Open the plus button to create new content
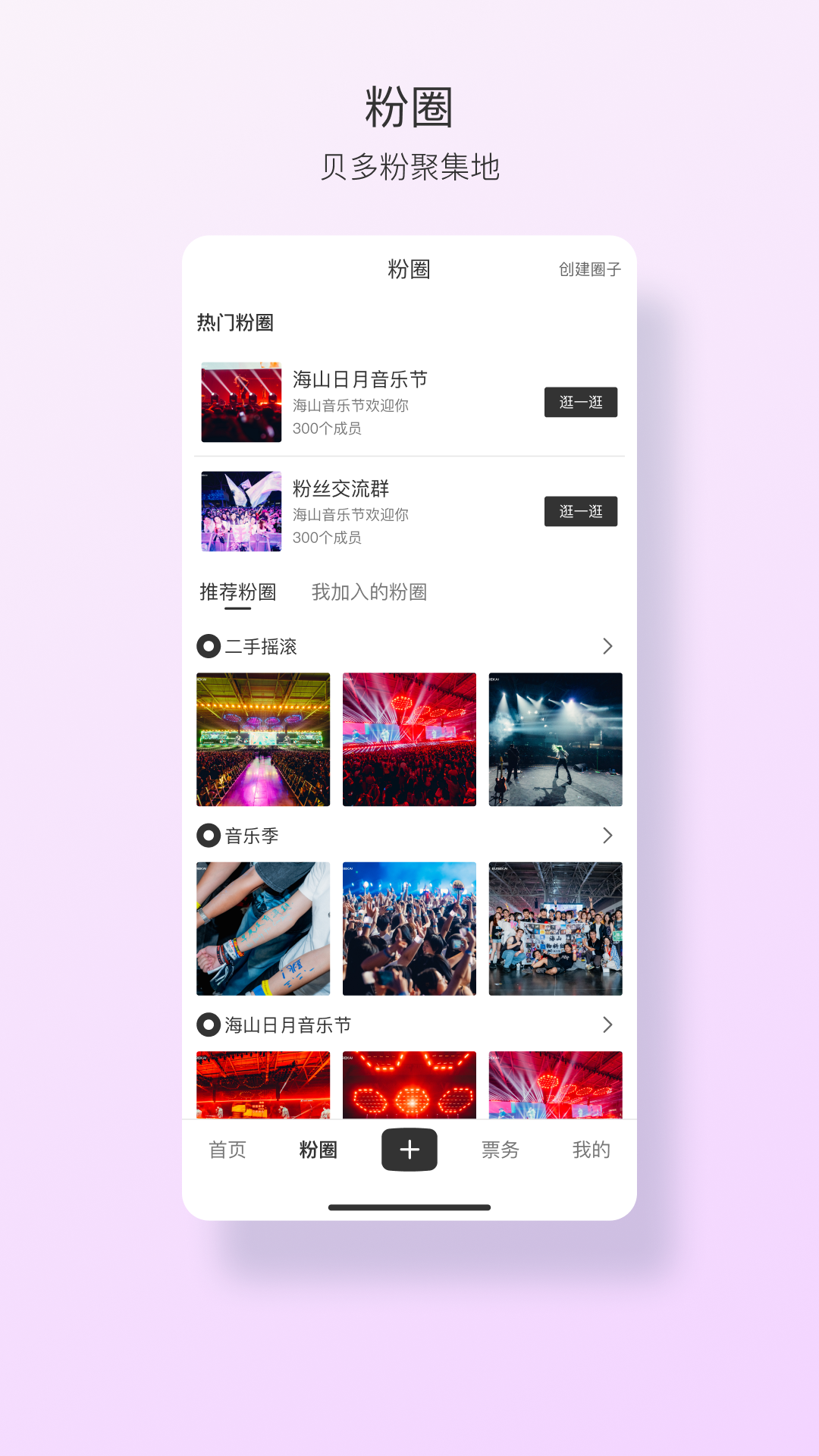819x1456 pixels. click(409, 1150)
